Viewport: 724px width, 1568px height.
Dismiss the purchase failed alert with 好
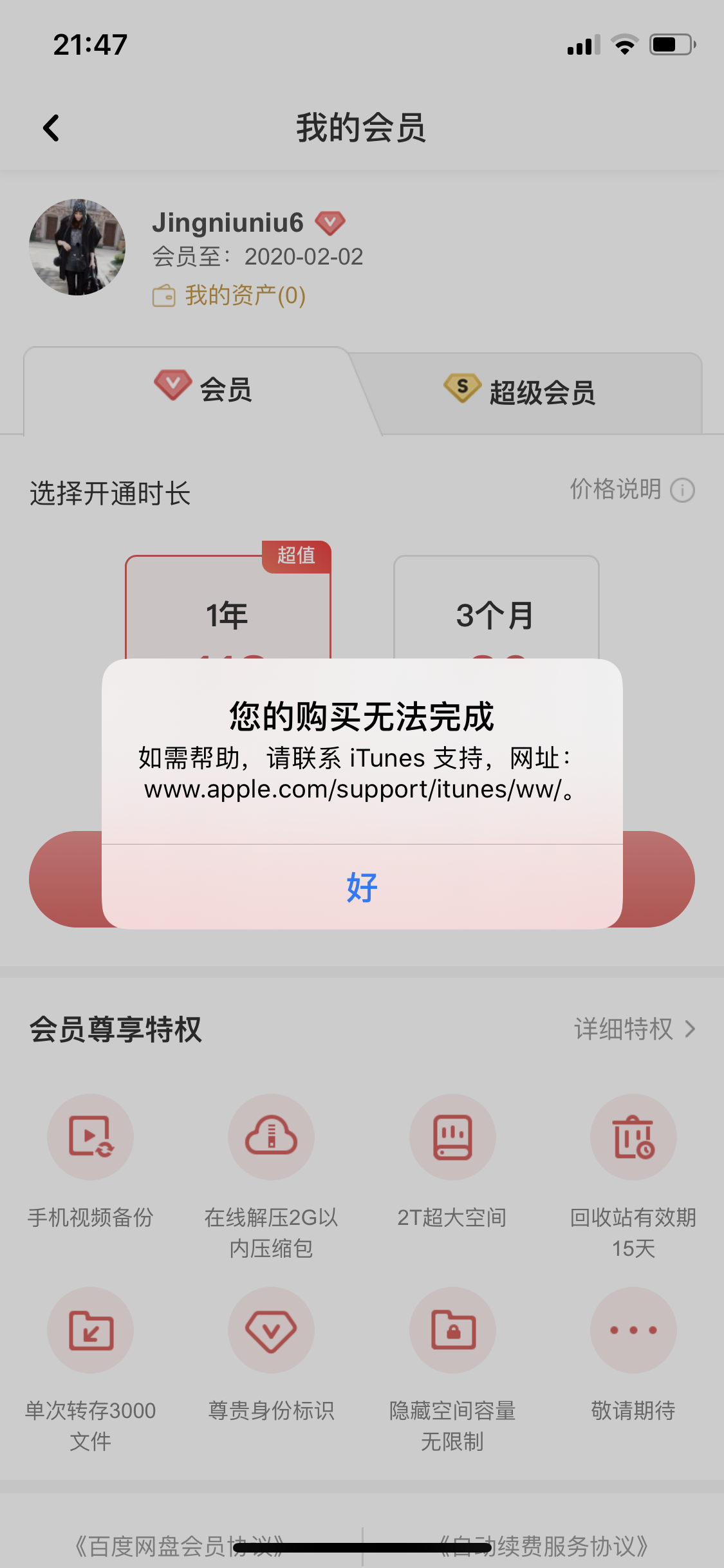tap(362, 887)
